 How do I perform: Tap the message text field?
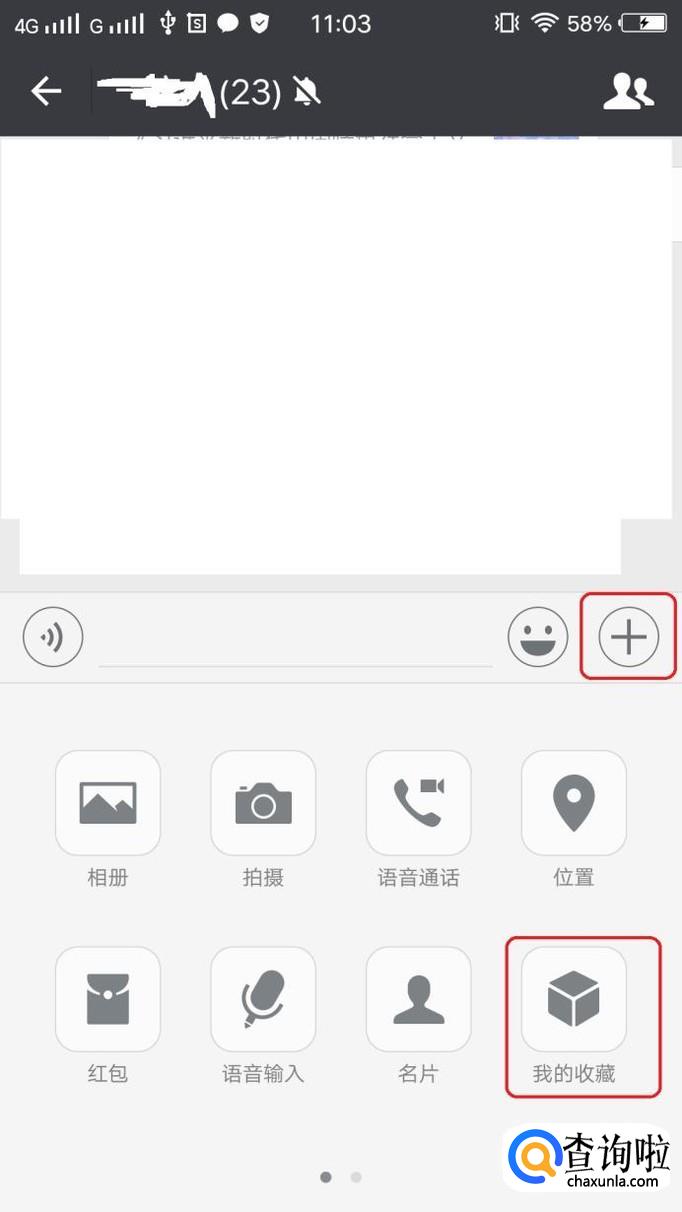pyautogui.click(x=295, y=638)
